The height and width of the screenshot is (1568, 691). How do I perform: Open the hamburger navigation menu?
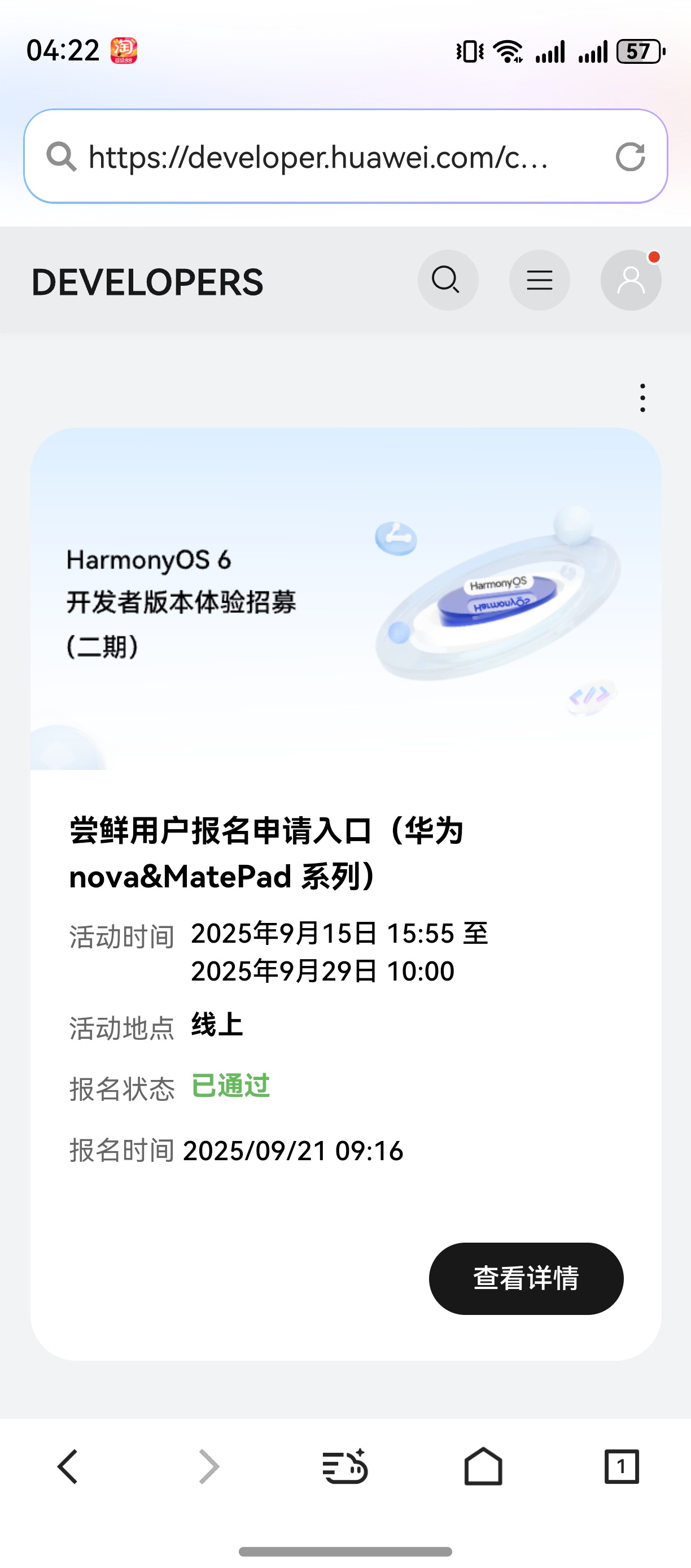tap(539, 280)
